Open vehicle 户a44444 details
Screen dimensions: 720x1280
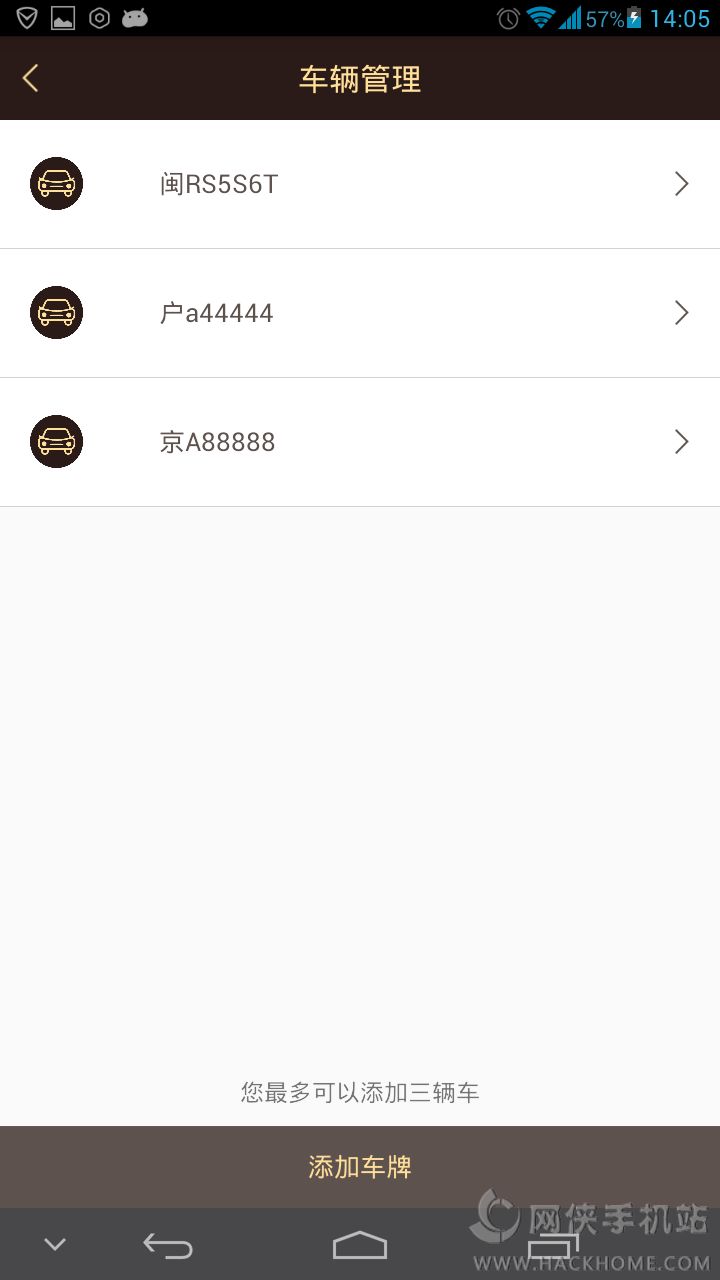tap(360, 313)
